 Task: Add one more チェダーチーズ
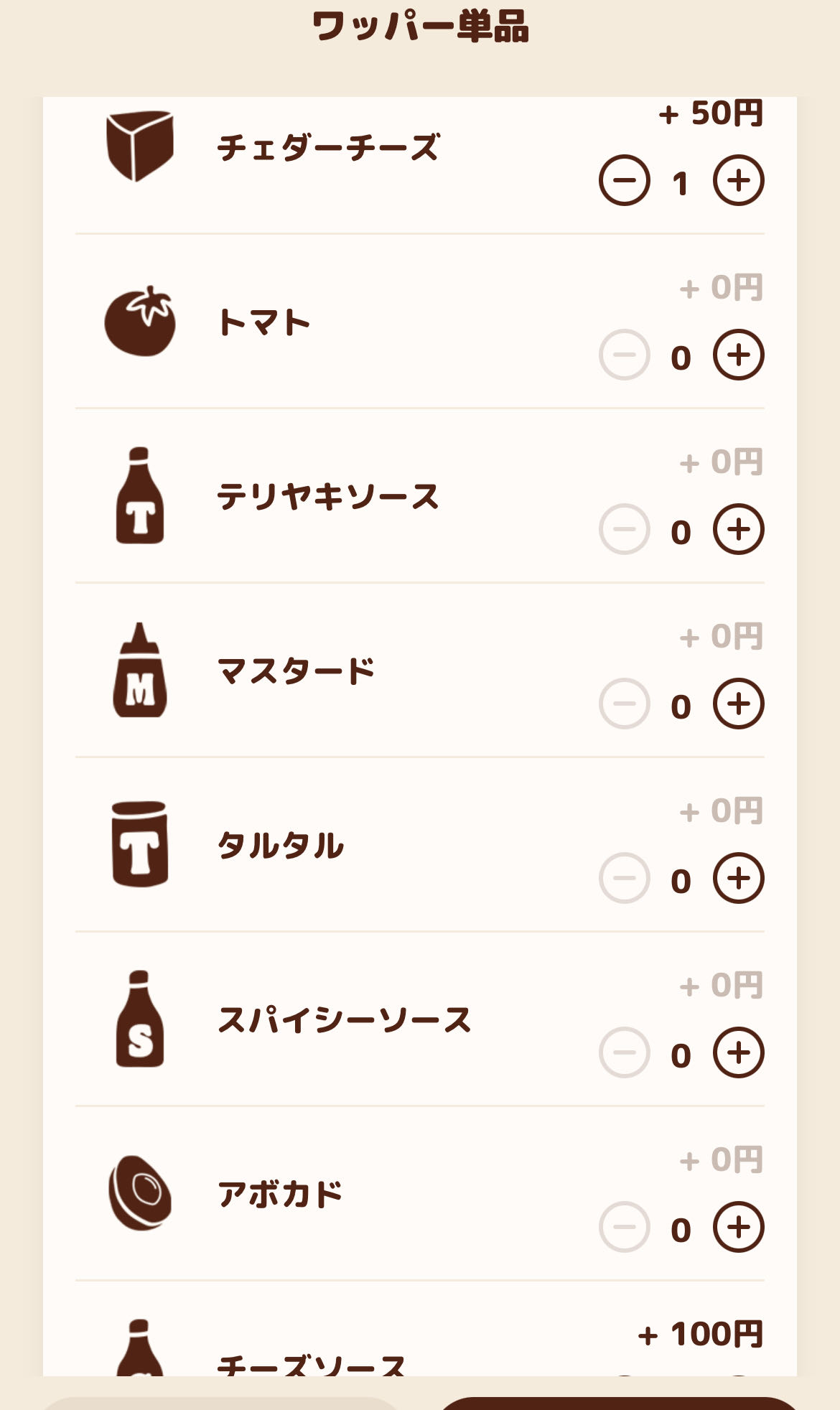[x=738, y=180]
